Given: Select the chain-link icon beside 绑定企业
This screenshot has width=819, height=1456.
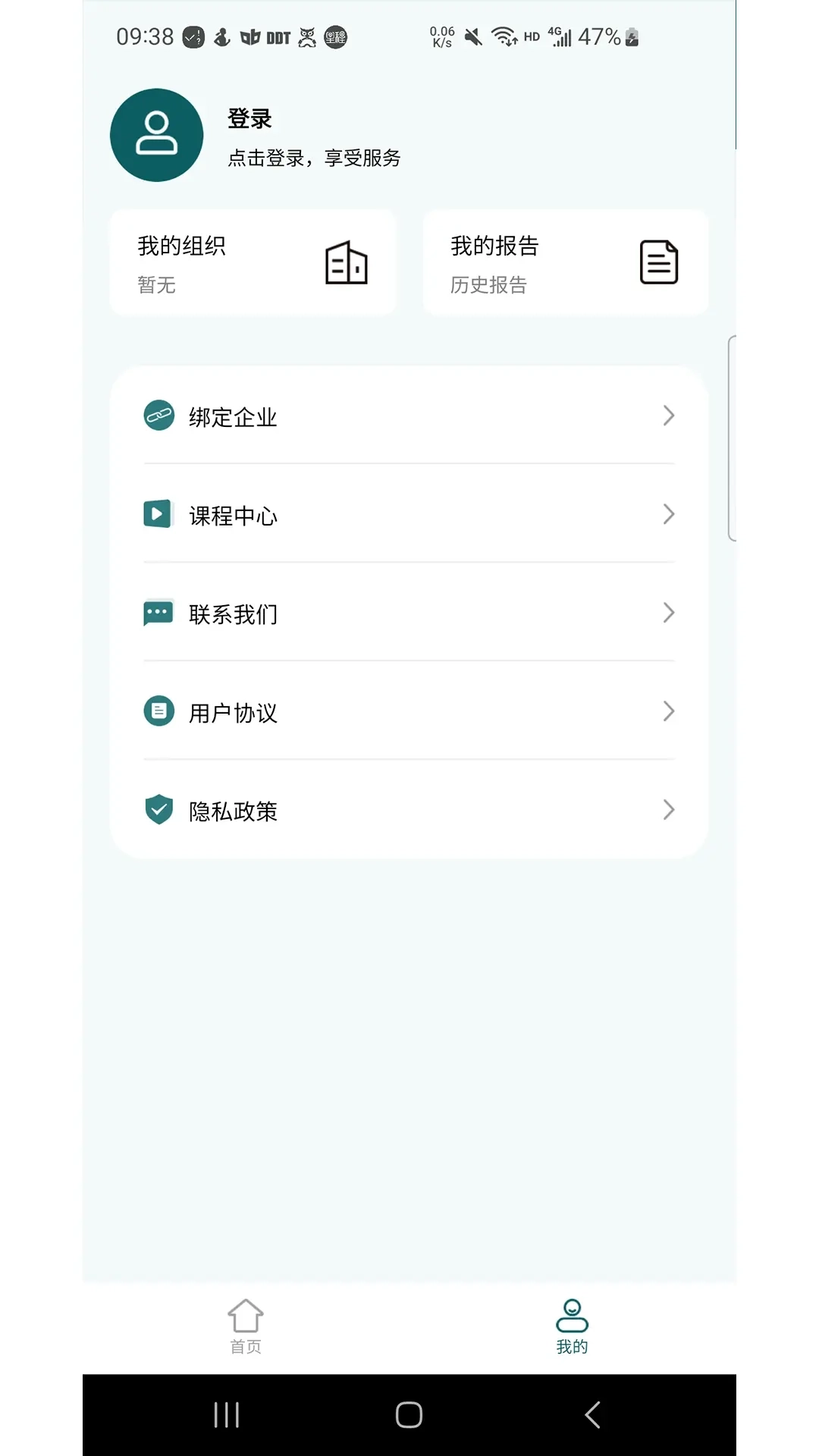Looking at the screenshot, I should tap(158, 416).
